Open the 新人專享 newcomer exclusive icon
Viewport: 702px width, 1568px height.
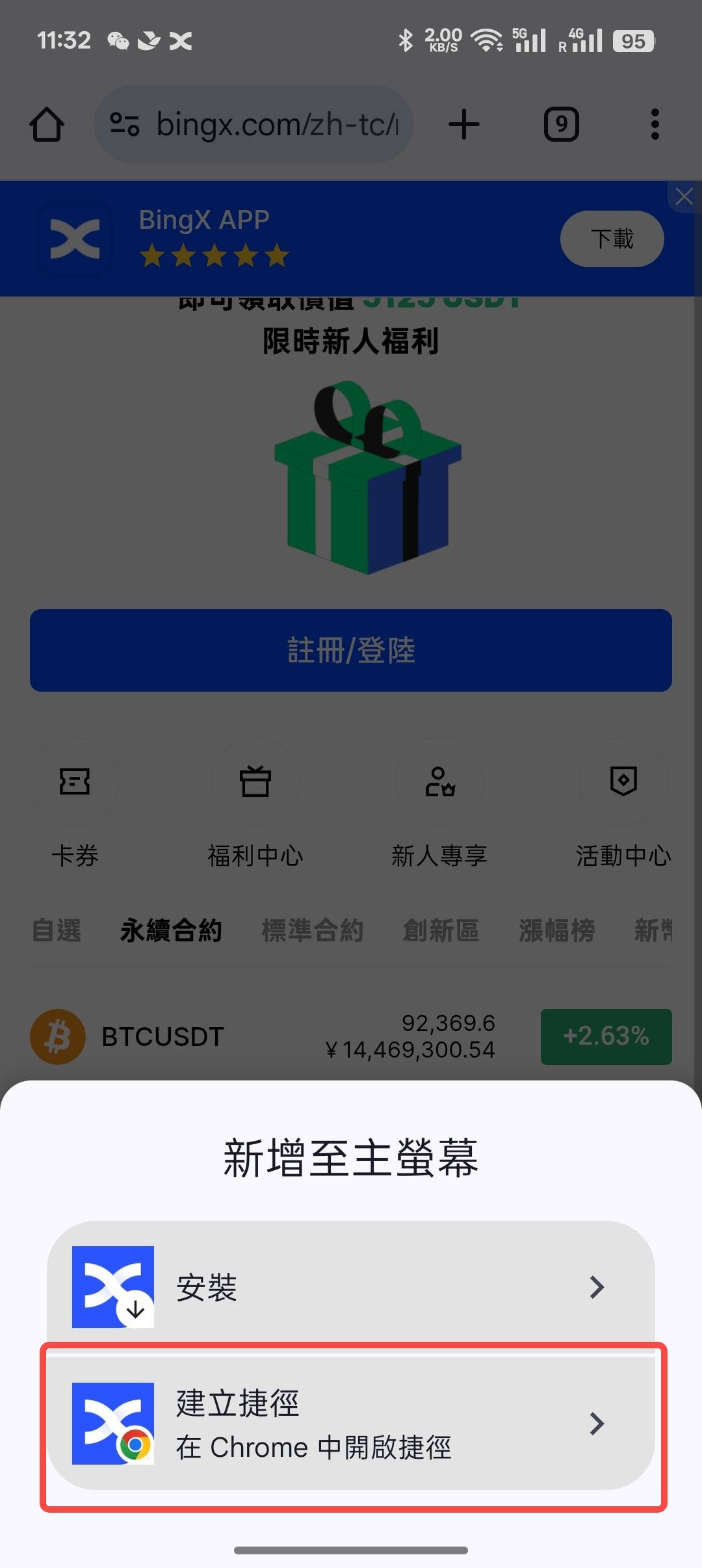439,782
